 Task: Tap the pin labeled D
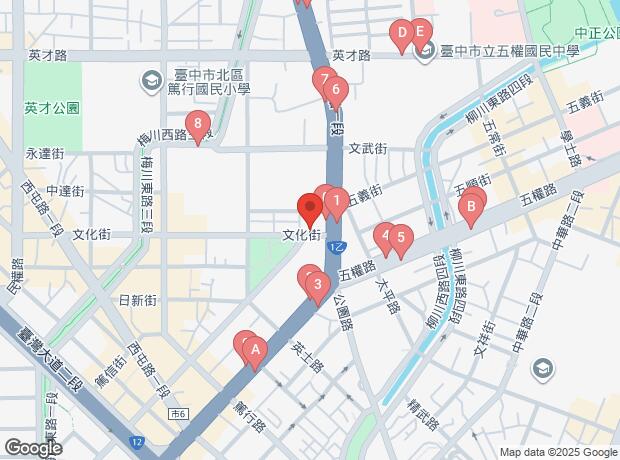[401, 37]
